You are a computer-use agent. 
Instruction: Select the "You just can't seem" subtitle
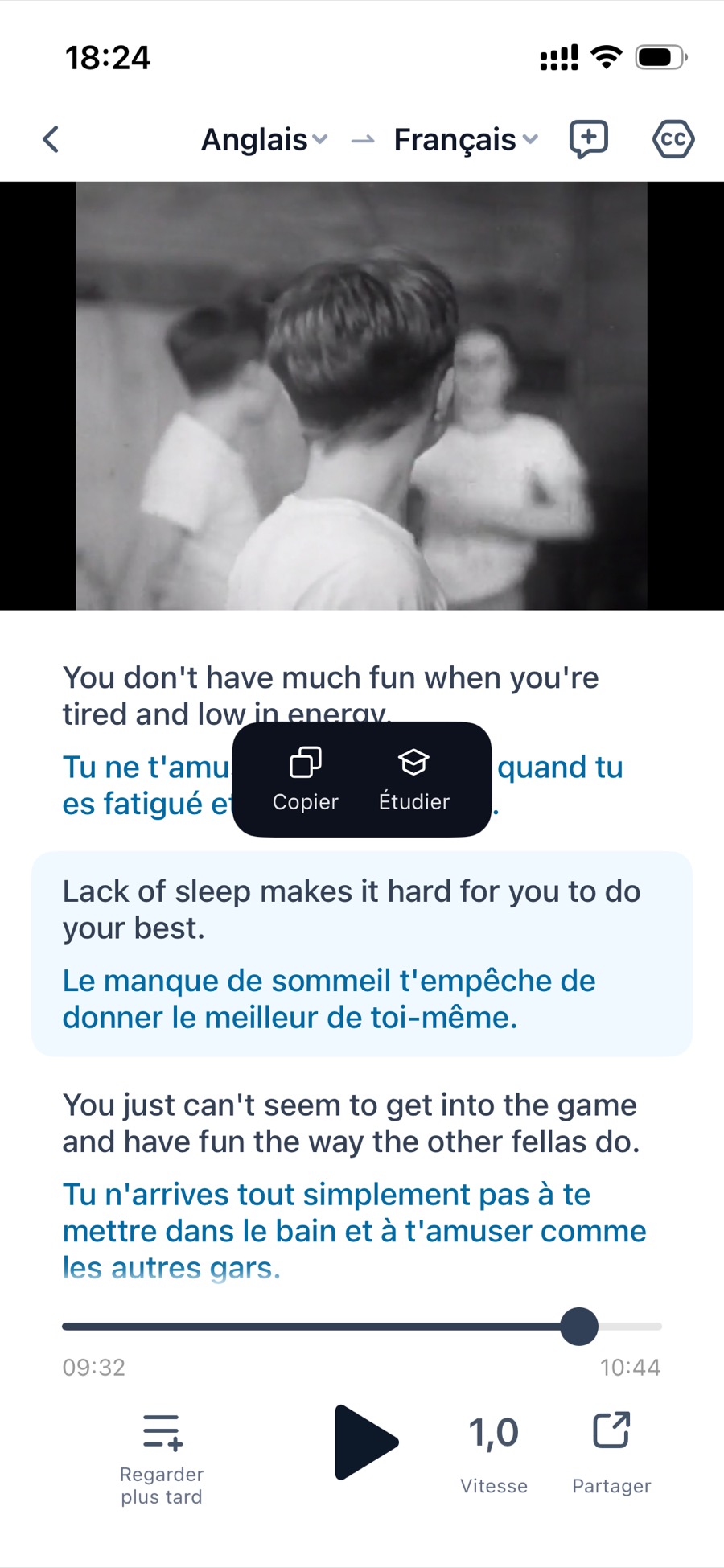click(x=361, y=1183)
